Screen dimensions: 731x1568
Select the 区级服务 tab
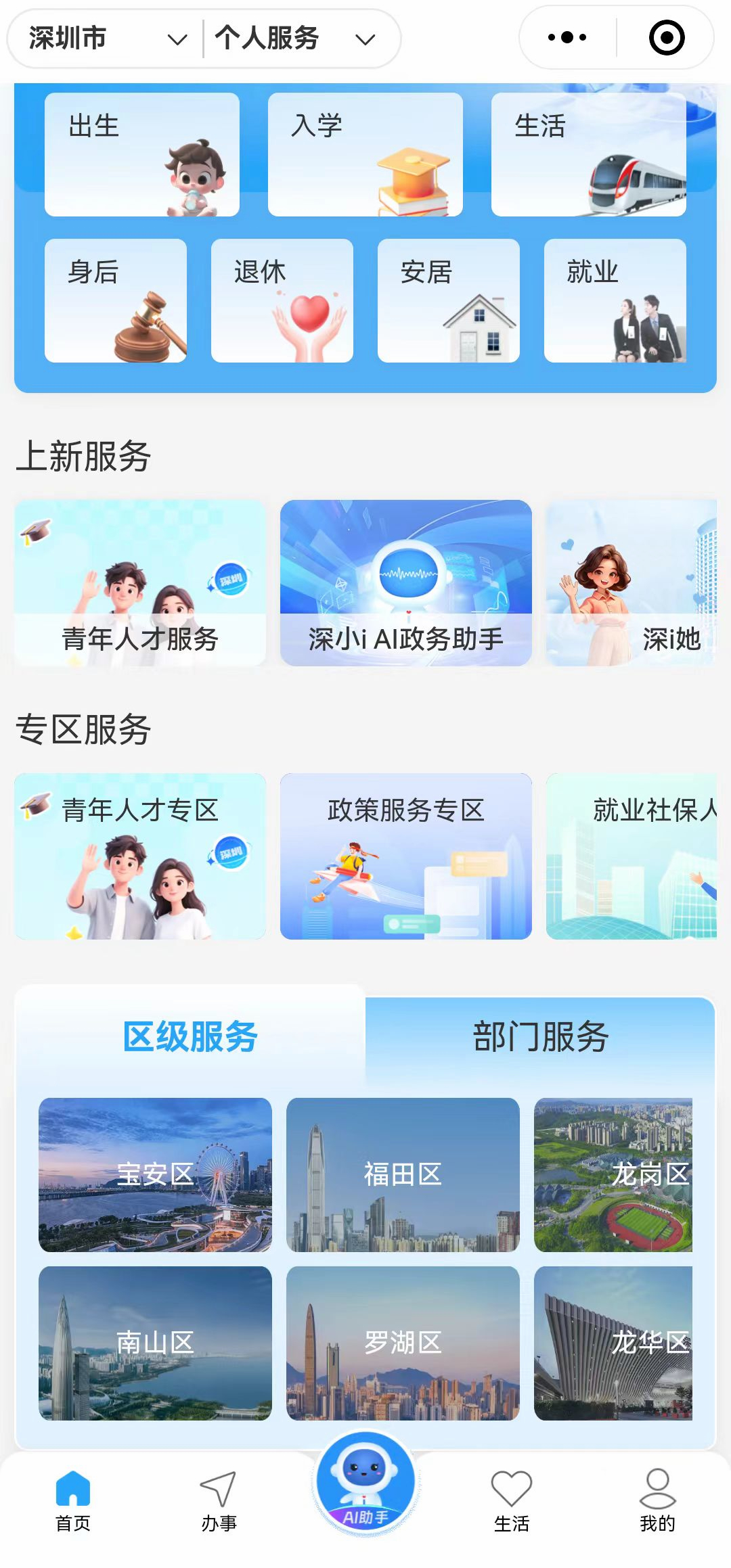click(x=190, y=1036)
